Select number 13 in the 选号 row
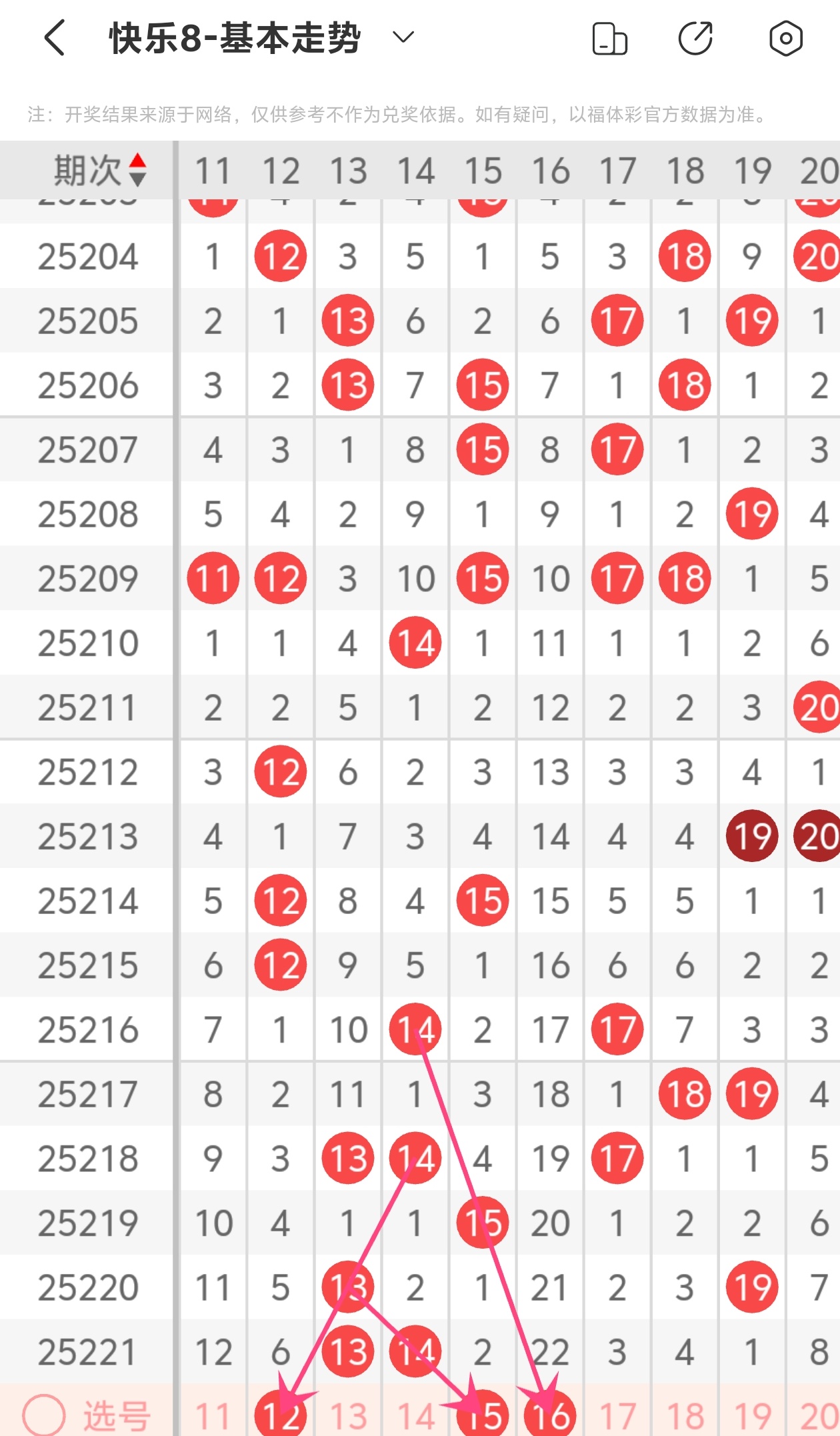This screenshot has width=840, height=1436. coord(348,1415)
